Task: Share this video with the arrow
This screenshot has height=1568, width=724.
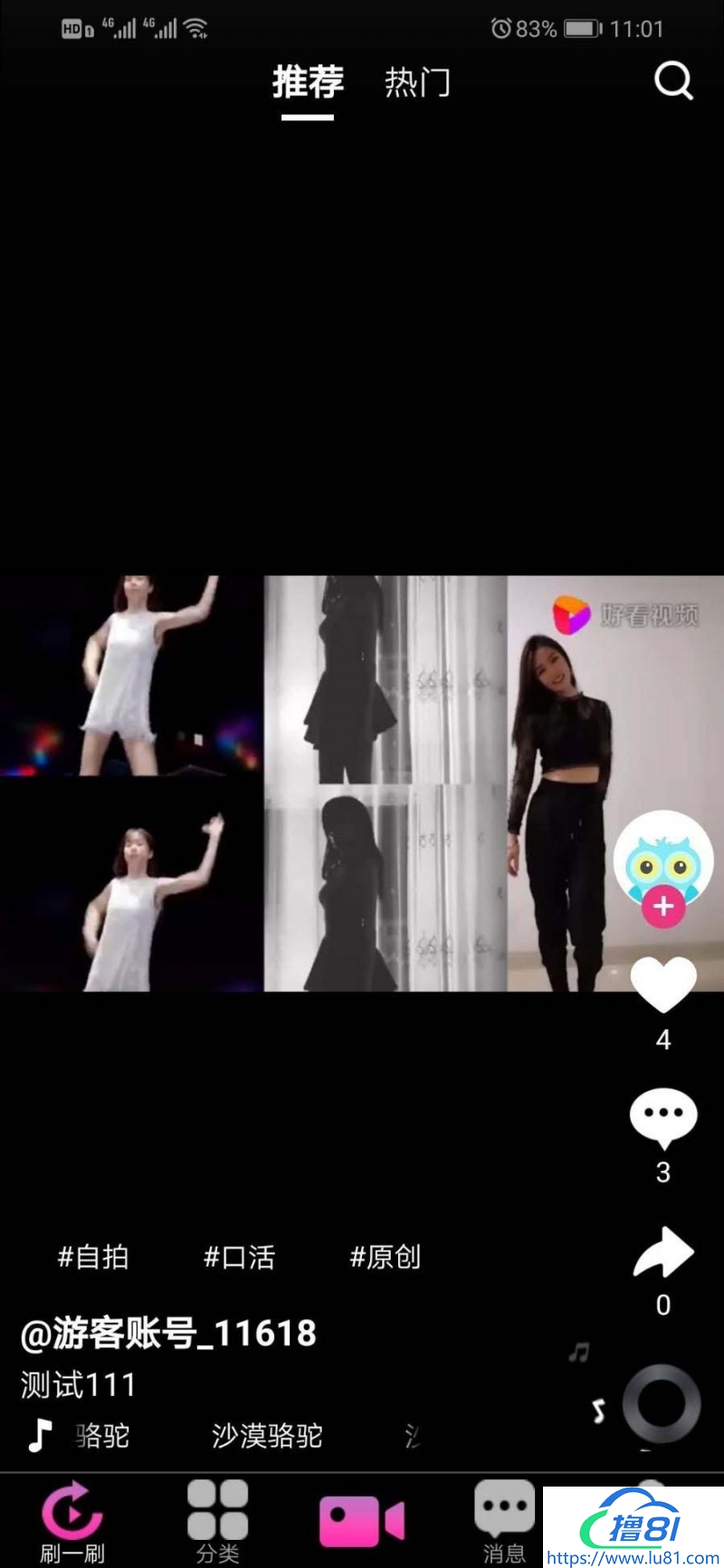Action: point(662,1252)
